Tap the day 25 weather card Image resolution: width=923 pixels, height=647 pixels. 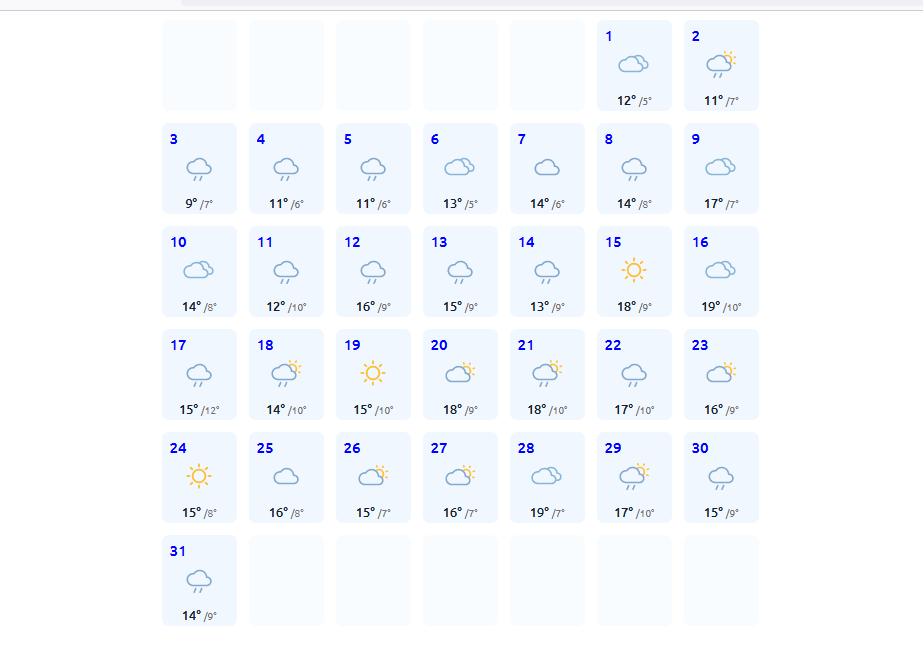click(x=286, y=478)
